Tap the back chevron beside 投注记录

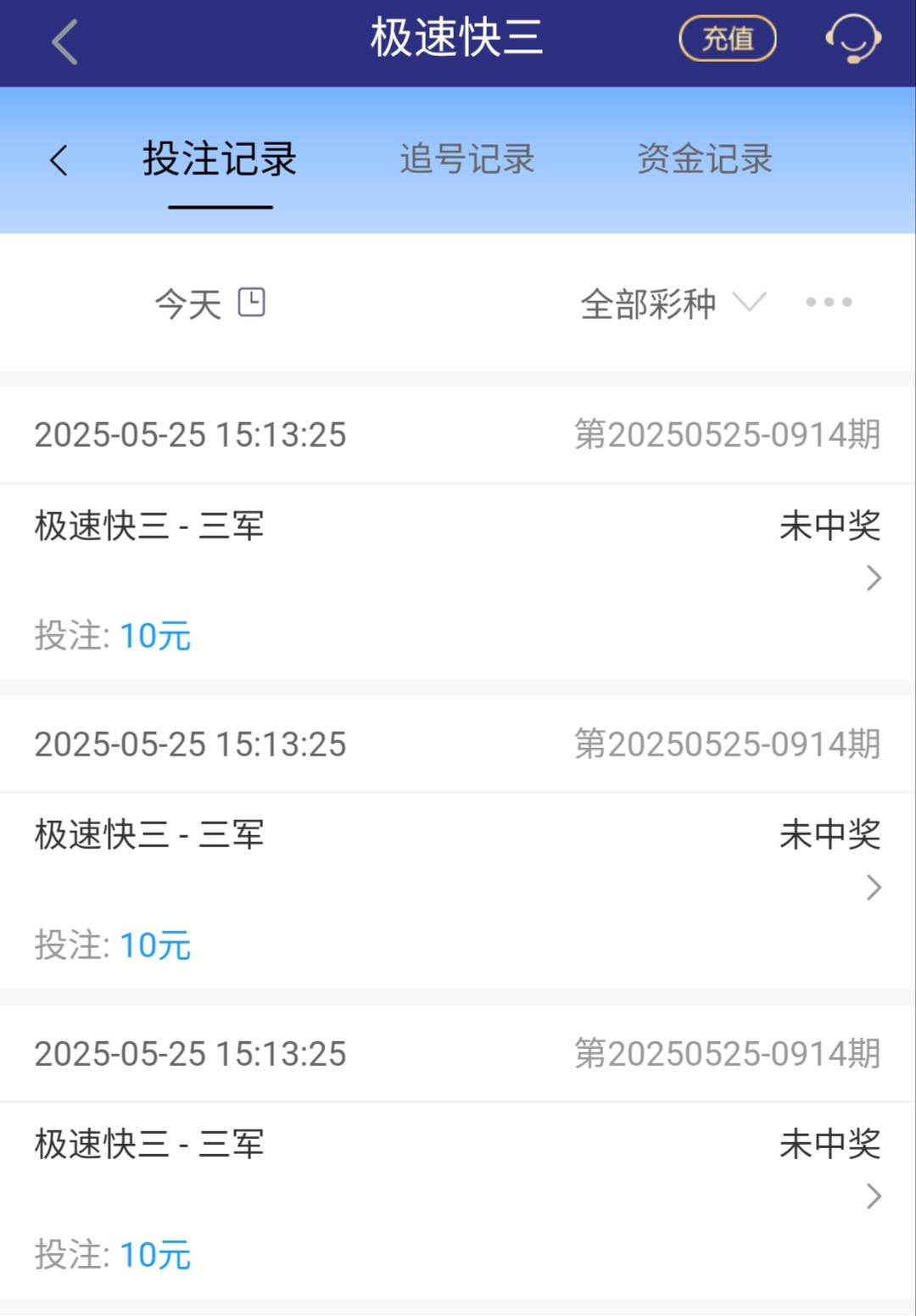[59, 159]
